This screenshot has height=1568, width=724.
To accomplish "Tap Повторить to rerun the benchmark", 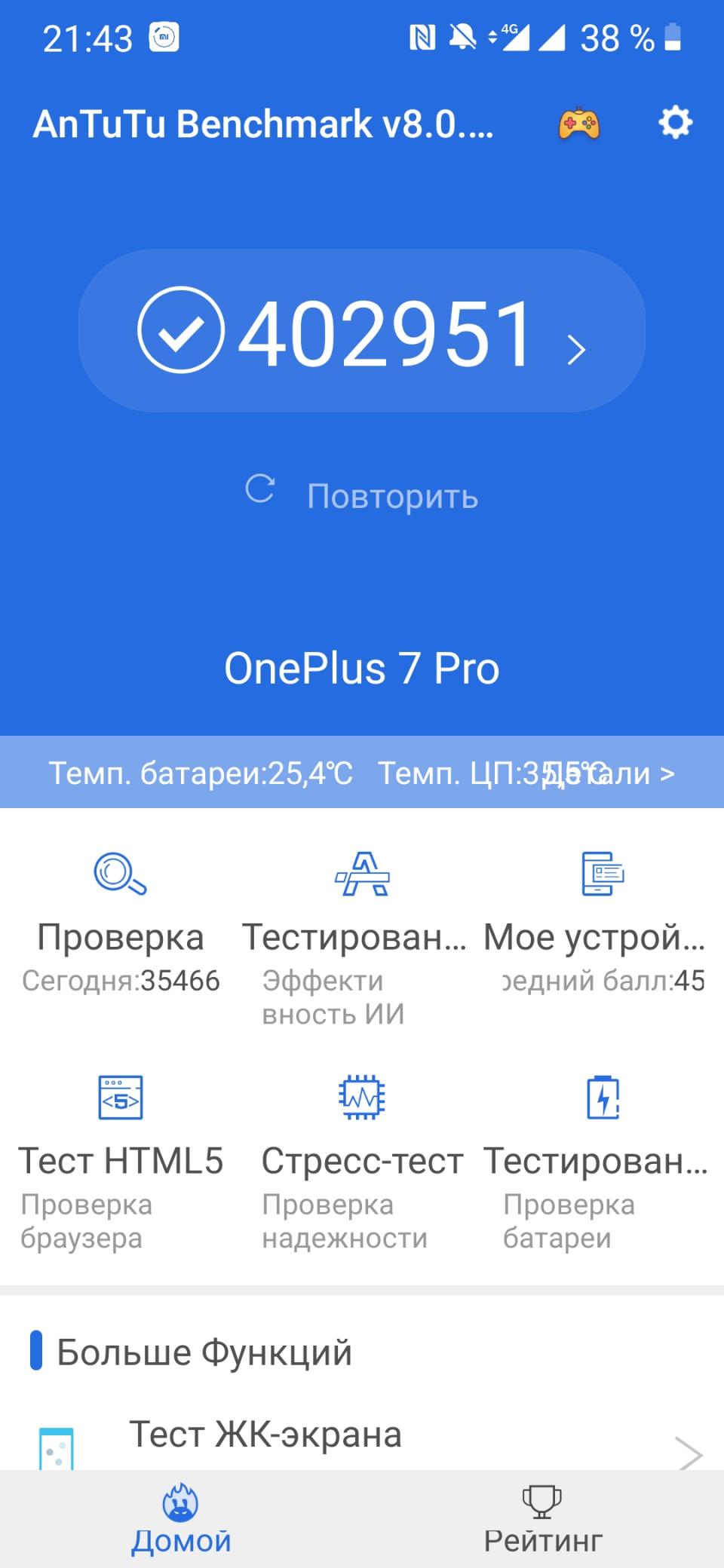I will pyautogui.click(x=362, y=495).
